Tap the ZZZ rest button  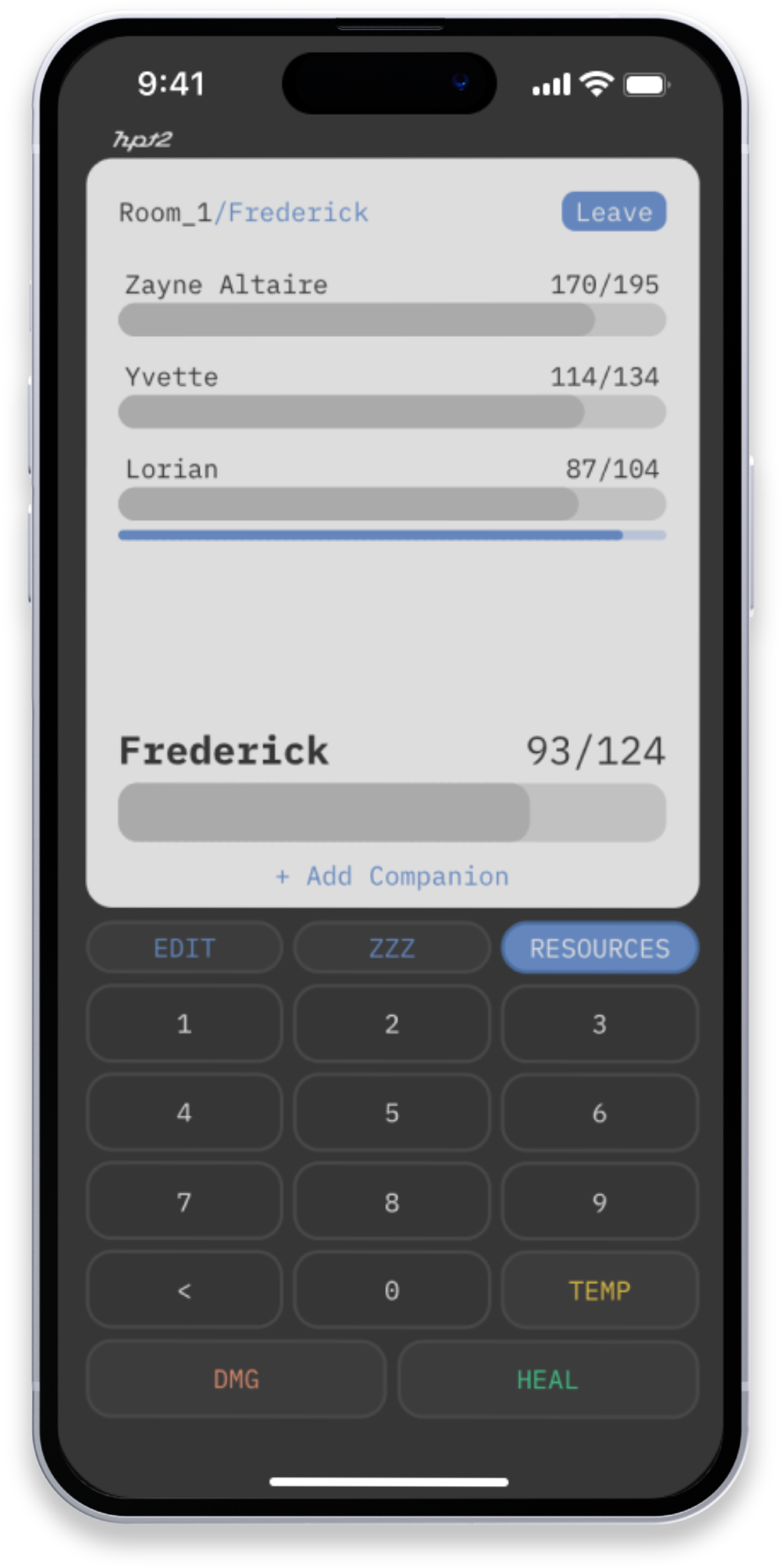(392, 948)
